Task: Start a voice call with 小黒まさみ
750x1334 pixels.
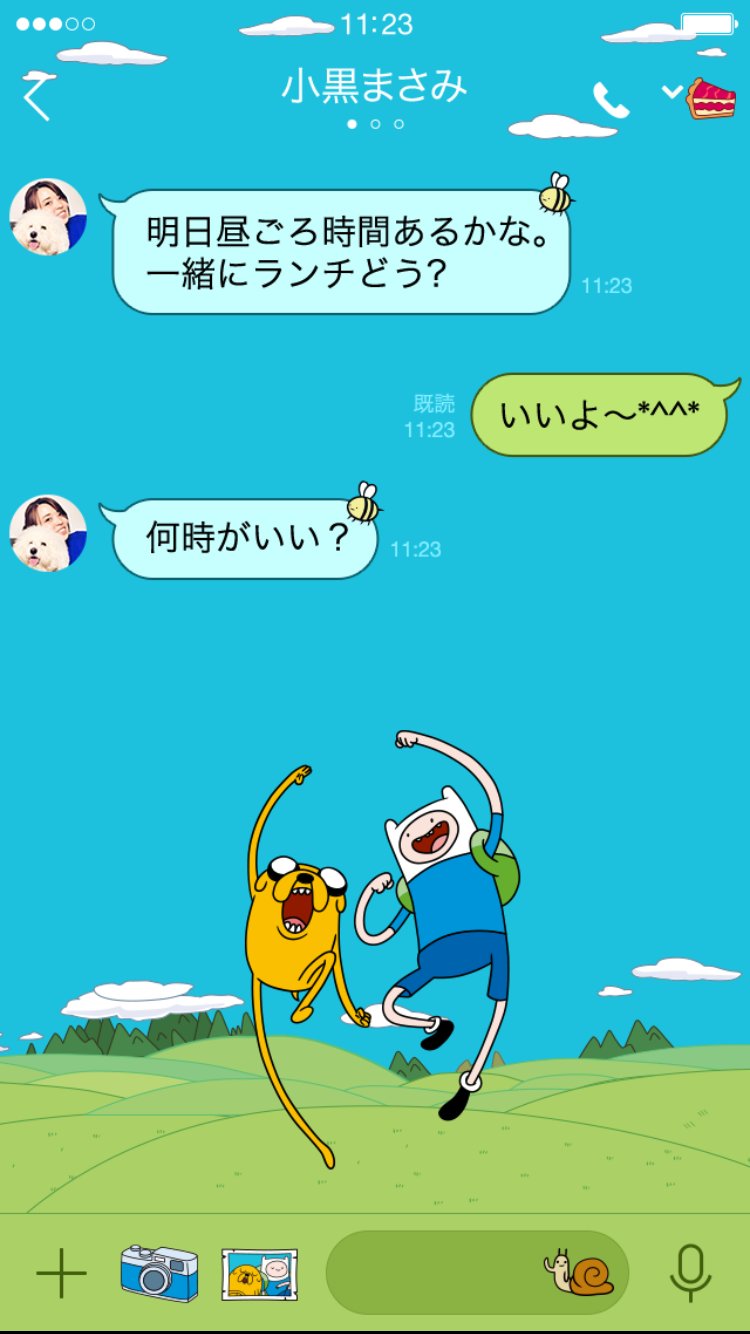Action: tap(610, 99)
